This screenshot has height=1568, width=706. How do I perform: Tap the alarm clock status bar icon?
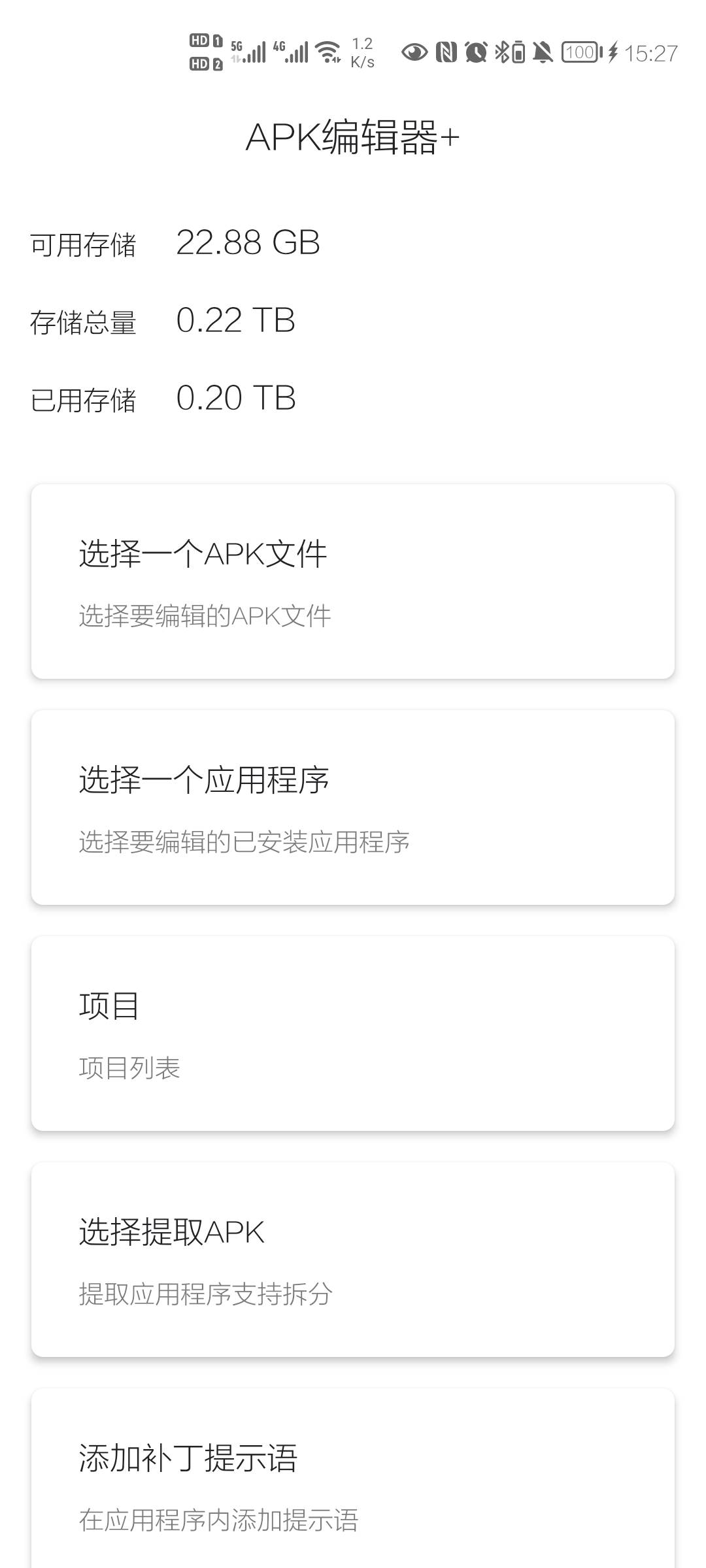point(476,52)
